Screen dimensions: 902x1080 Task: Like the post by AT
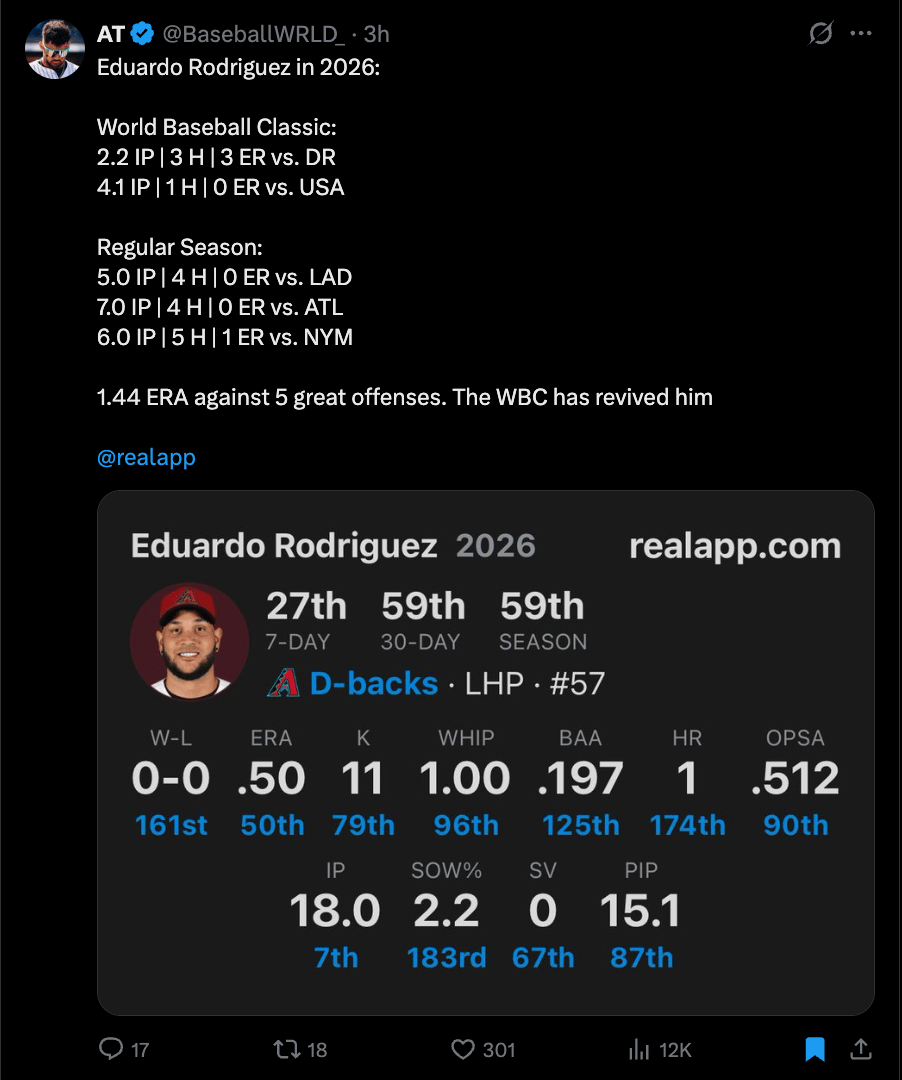tap(463, 1049)
